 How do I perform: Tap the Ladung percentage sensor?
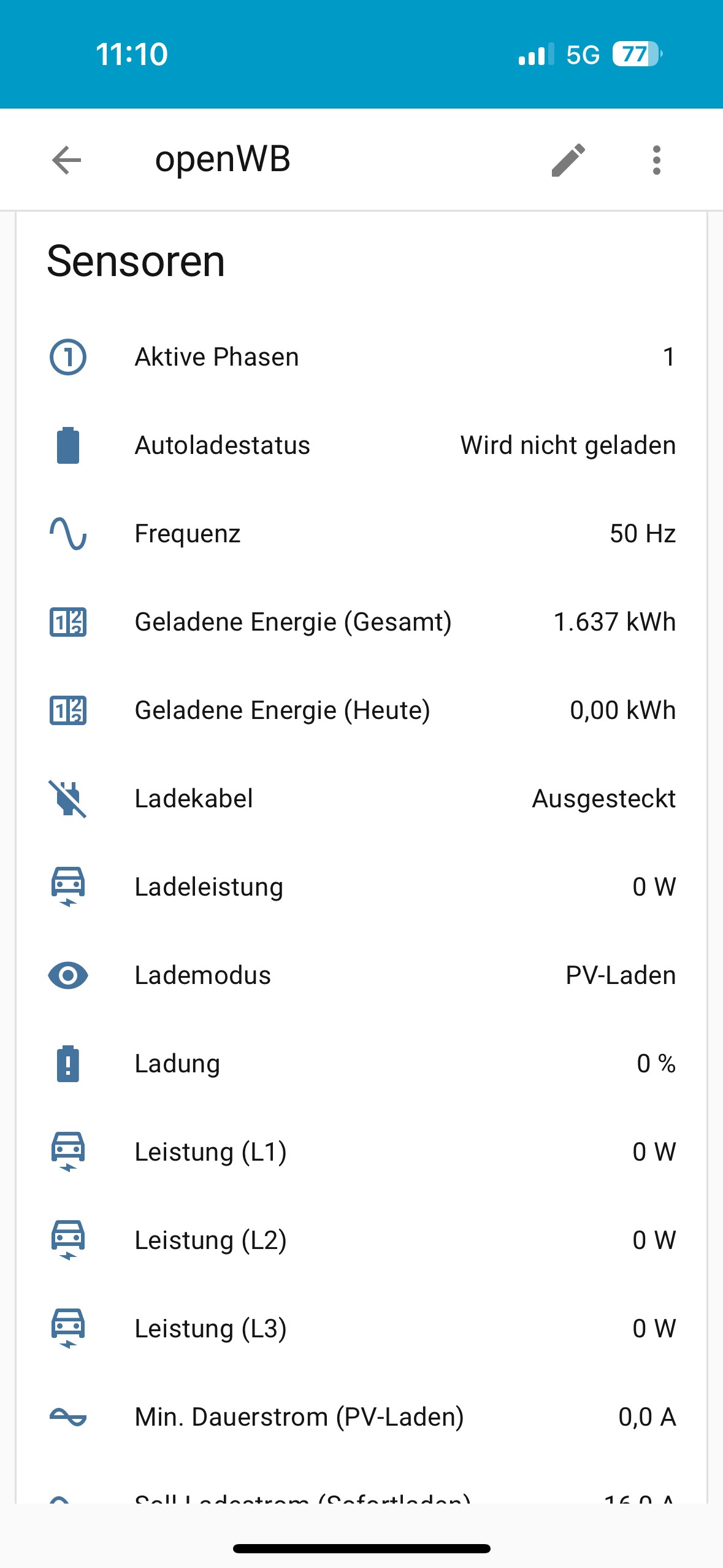pyautogui.click(x=361, y=1064)
